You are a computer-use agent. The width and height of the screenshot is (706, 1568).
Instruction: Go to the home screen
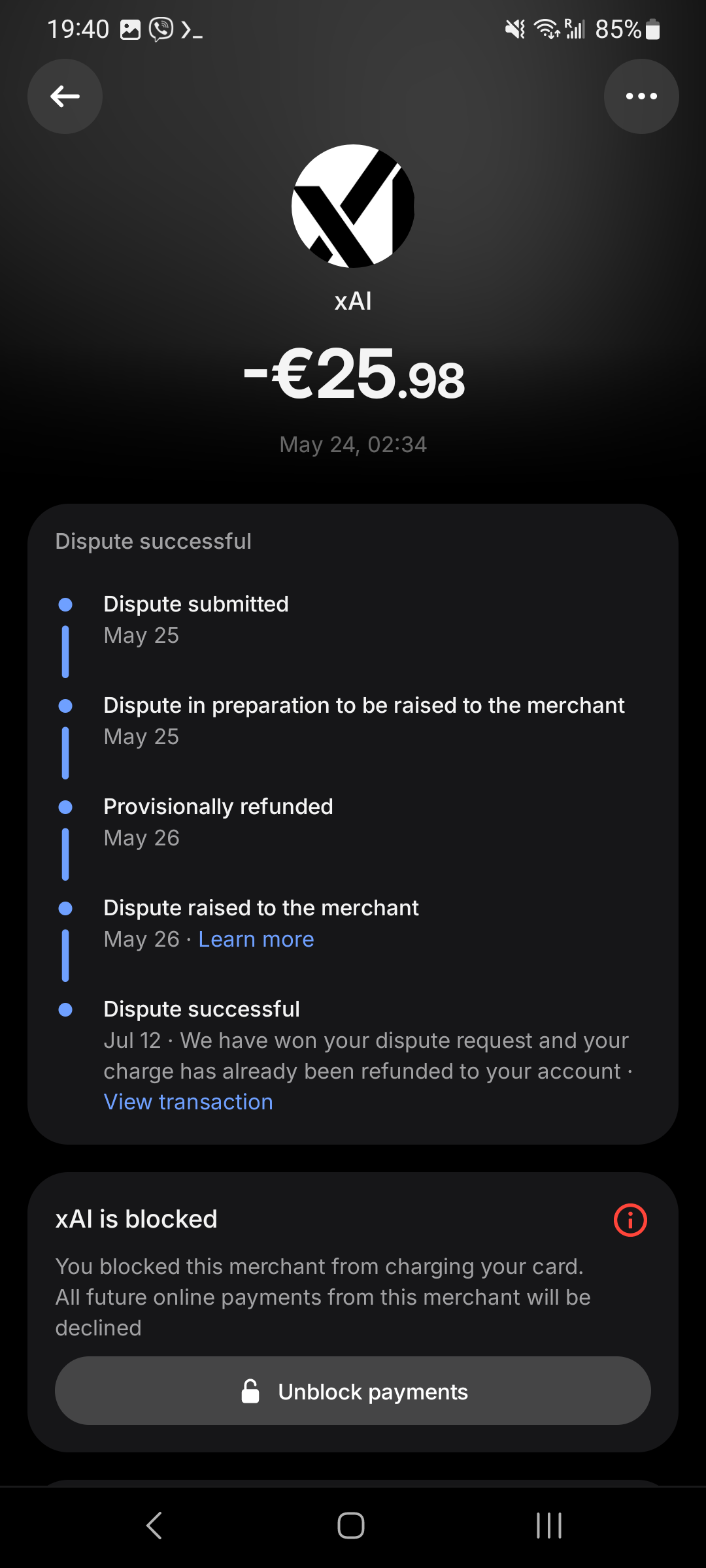coord(351,1526)
